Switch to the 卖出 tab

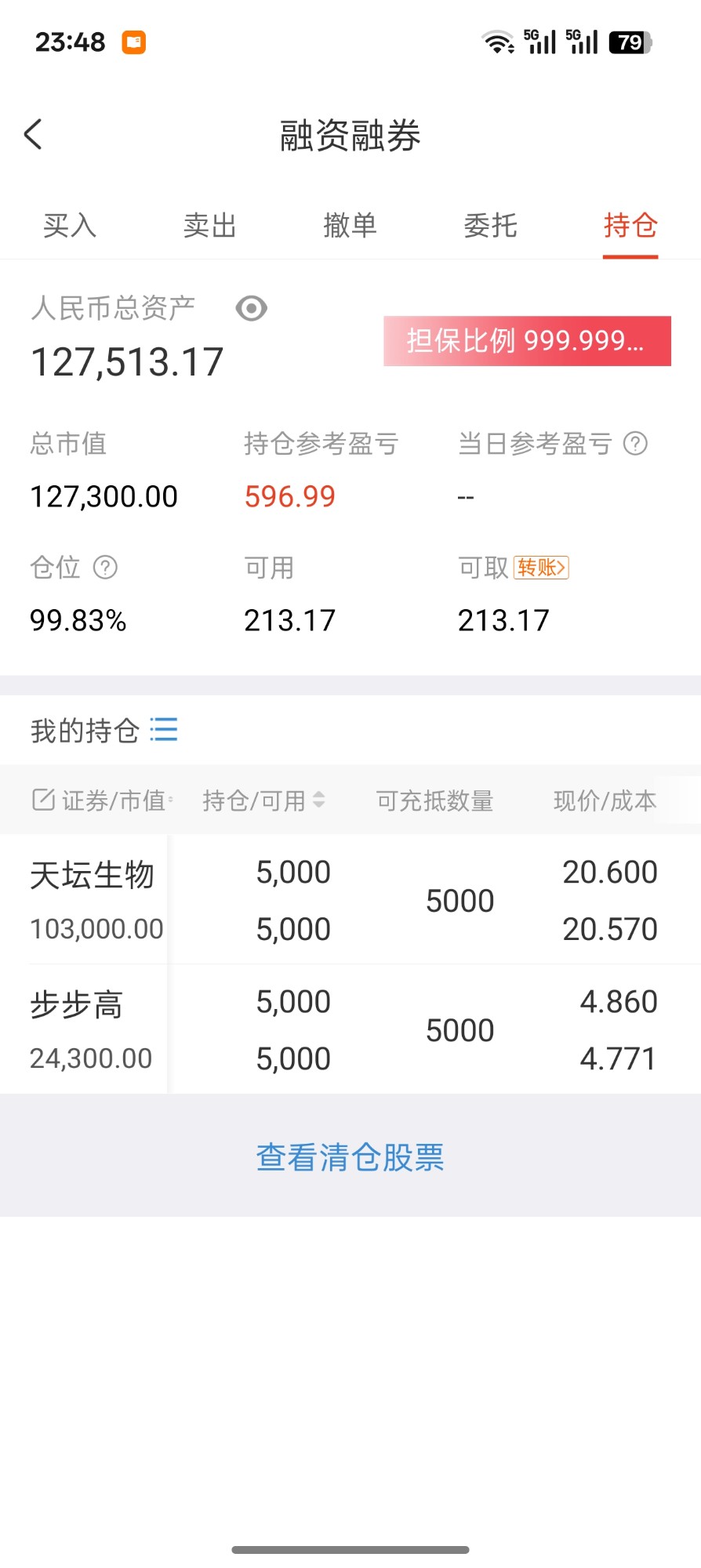210,226
